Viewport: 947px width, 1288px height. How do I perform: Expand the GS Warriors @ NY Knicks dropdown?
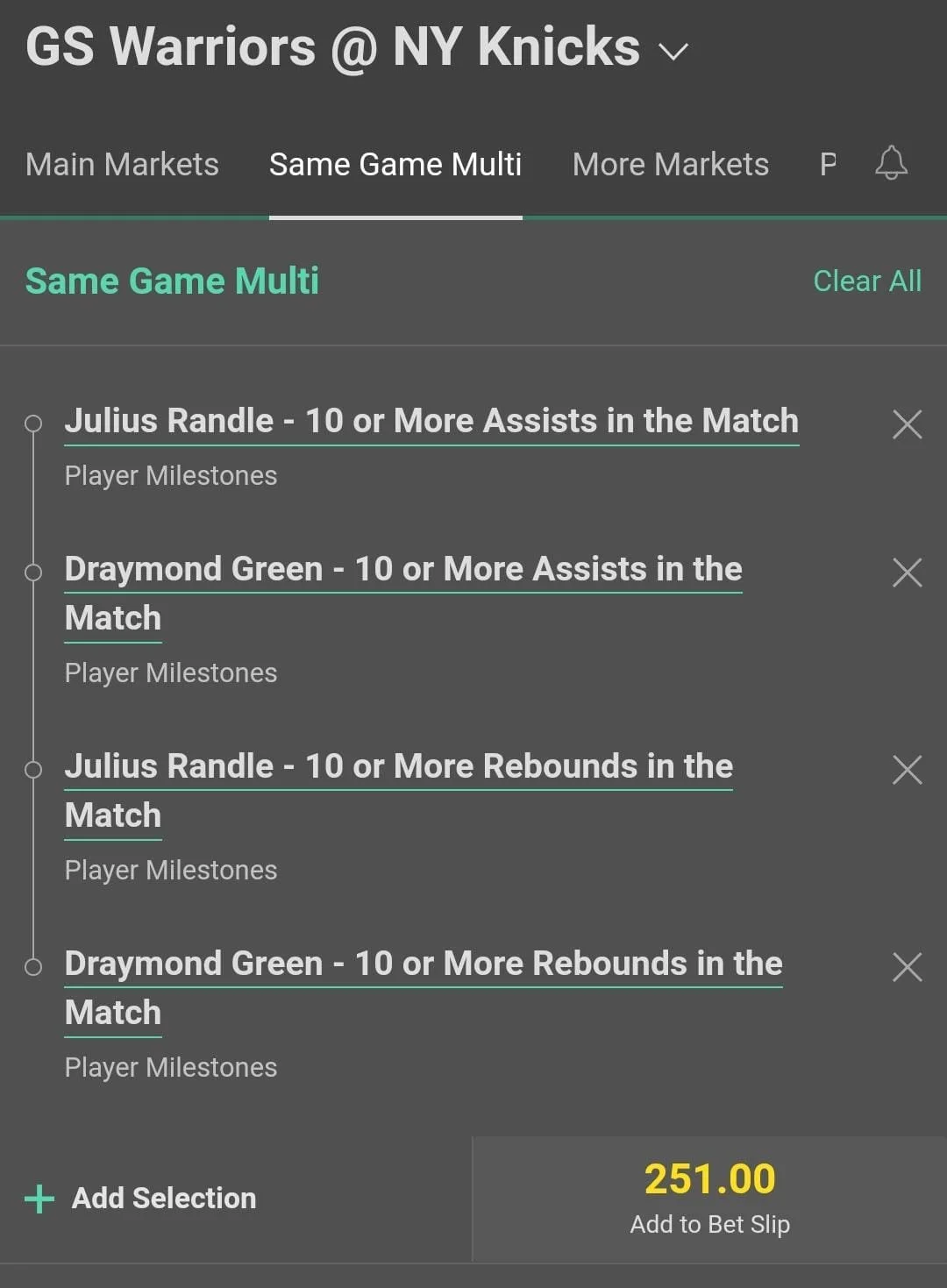(673, 51)
